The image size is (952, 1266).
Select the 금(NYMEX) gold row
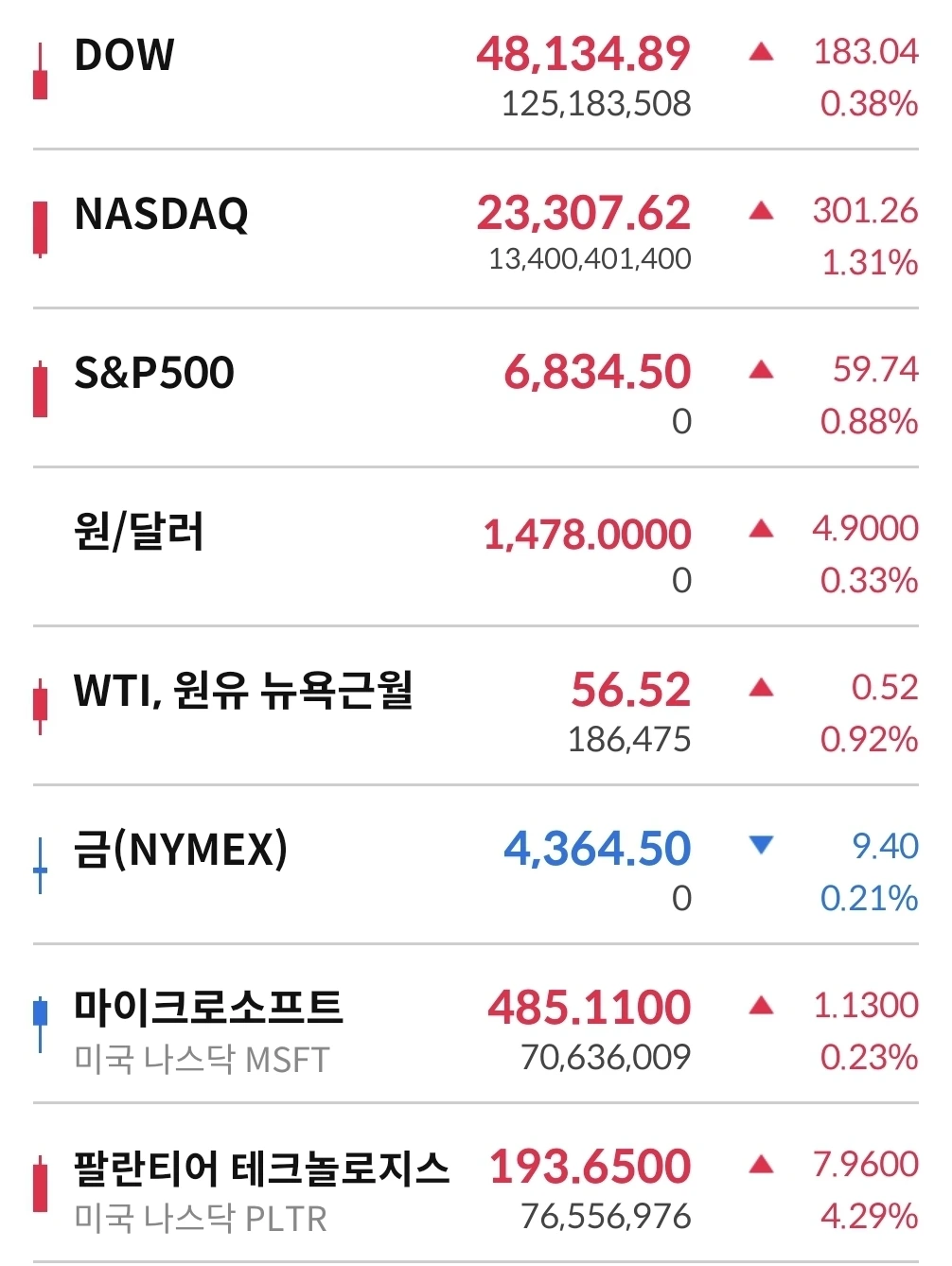pyautogui.click(x=180, y=850)
